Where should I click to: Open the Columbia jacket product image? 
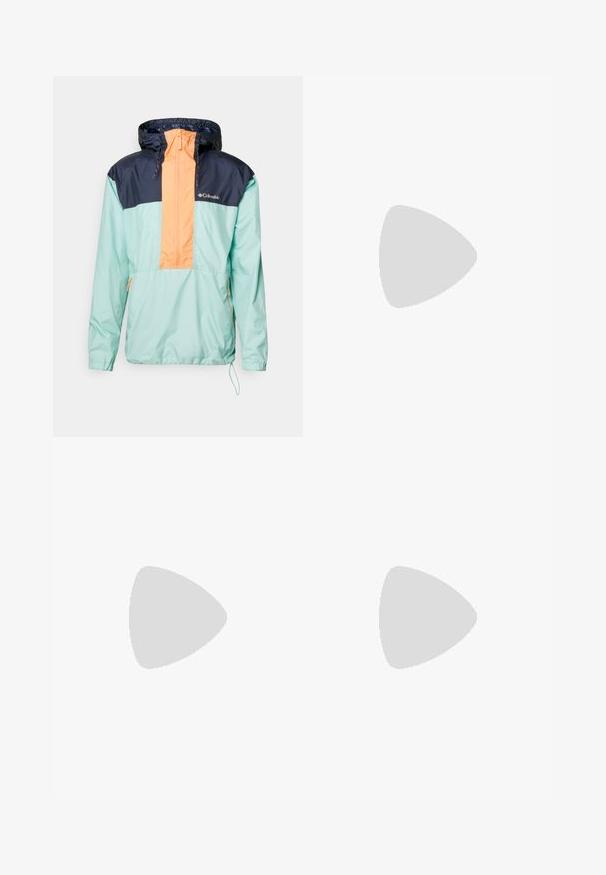178,256
